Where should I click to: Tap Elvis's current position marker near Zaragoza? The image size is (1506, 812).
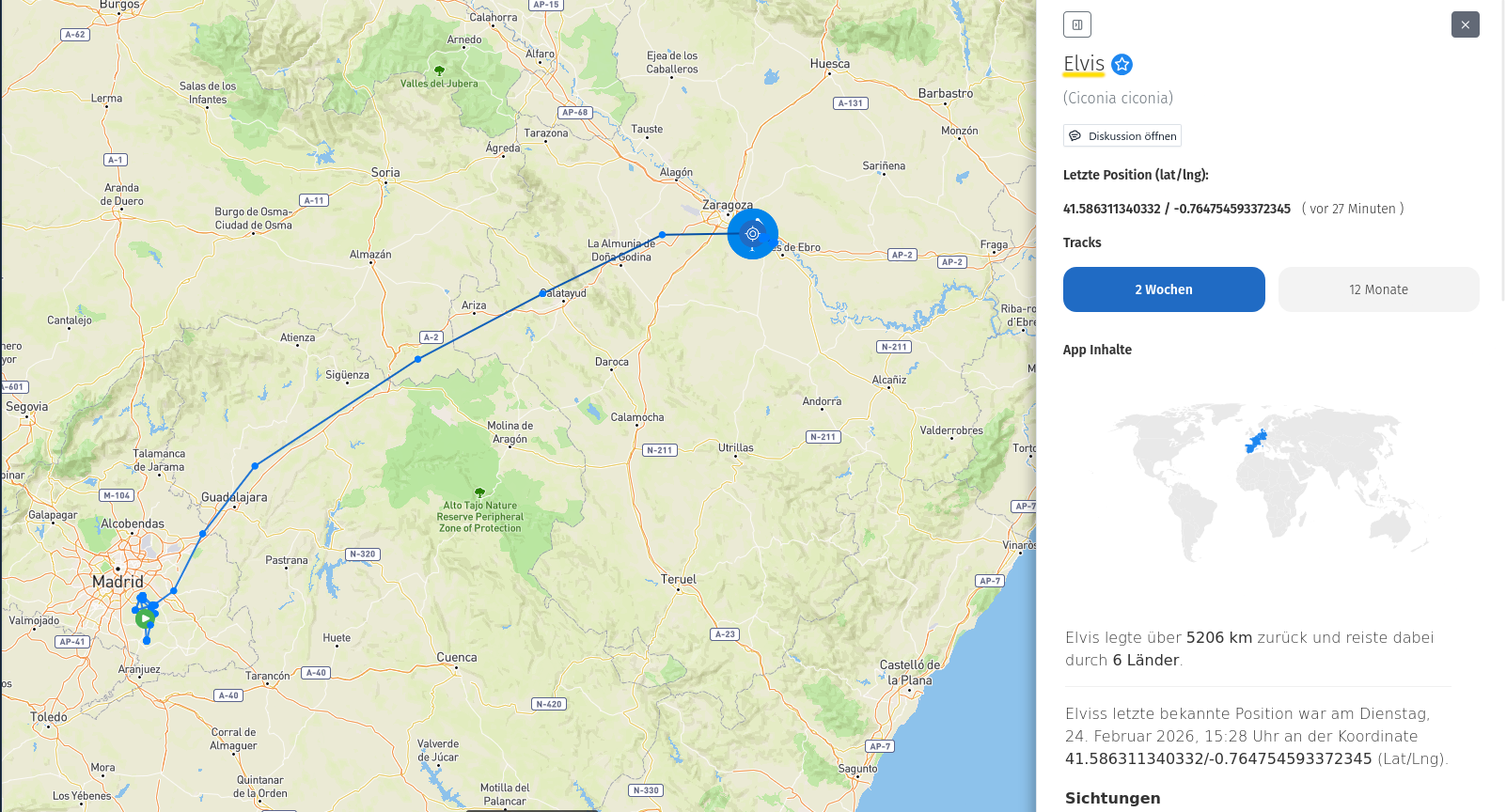(x=752, y=234)
